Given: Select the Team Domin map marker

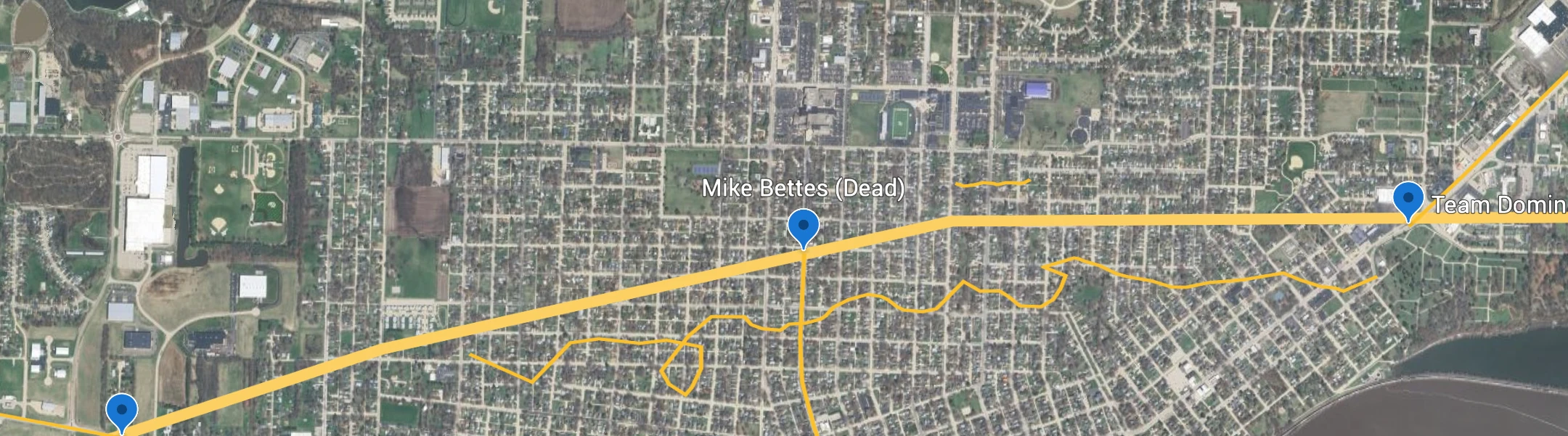Looking at the screenshot, I should click(x=1408, y=199).
